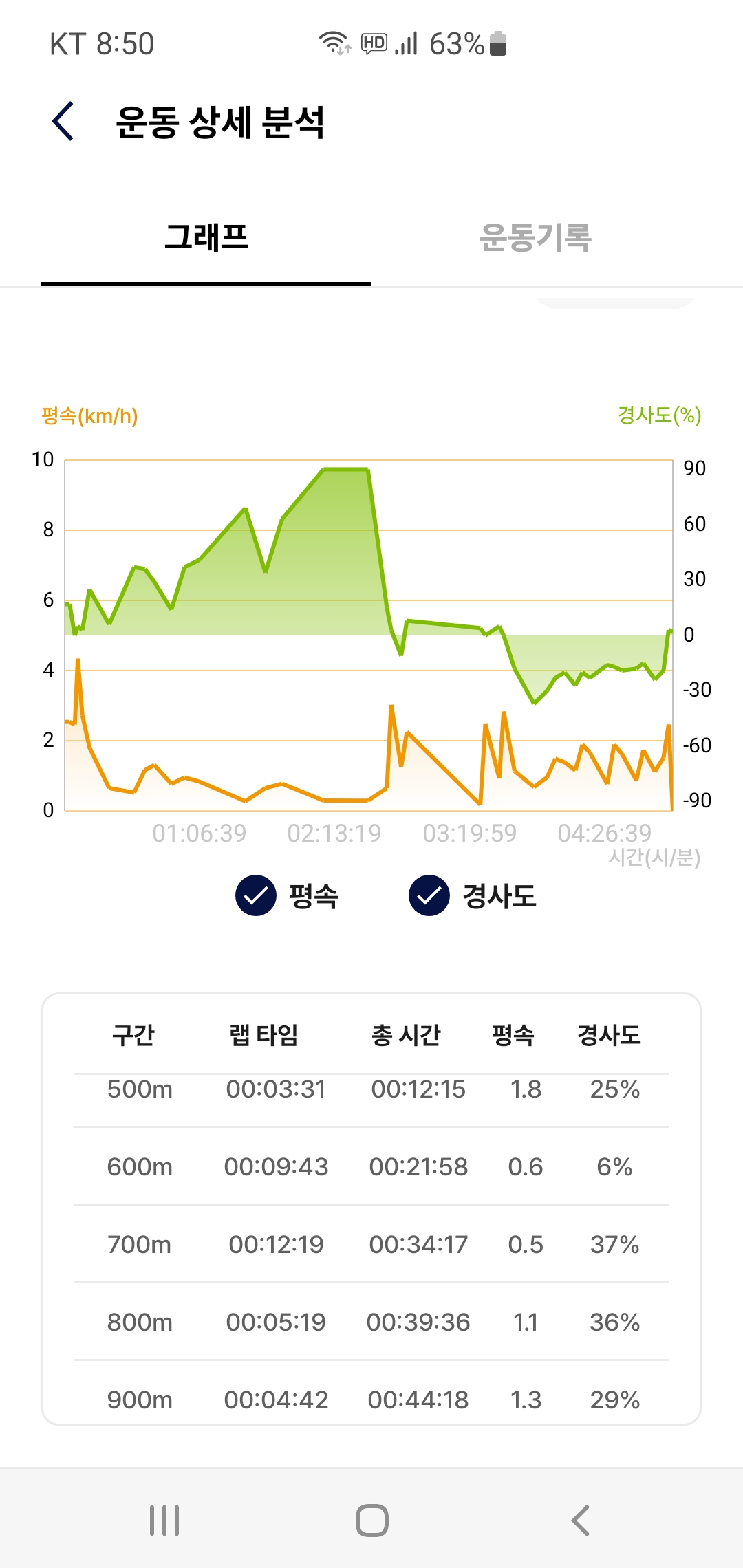
Task: Tap the system home button
Action: (371, 1520)
